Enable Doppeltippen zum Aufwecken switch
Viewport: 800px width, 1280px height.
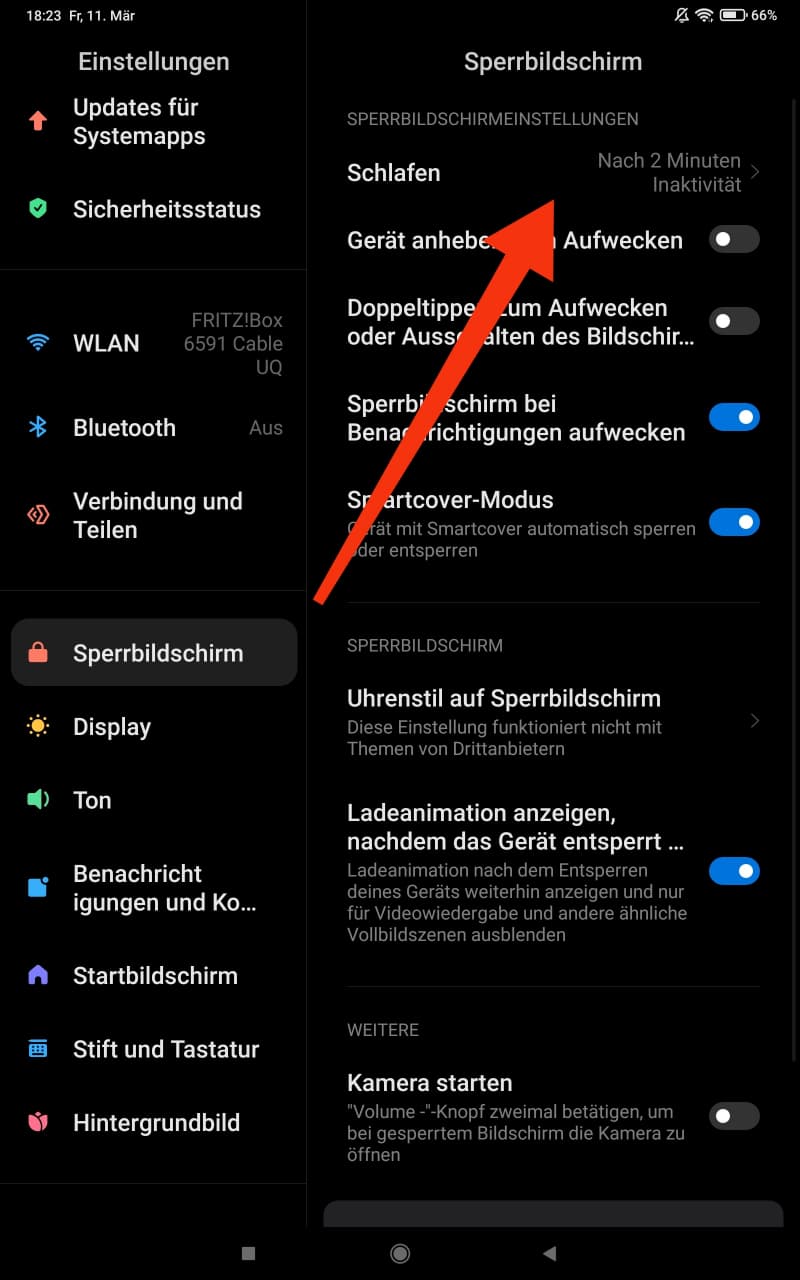[x=734, y=321]
